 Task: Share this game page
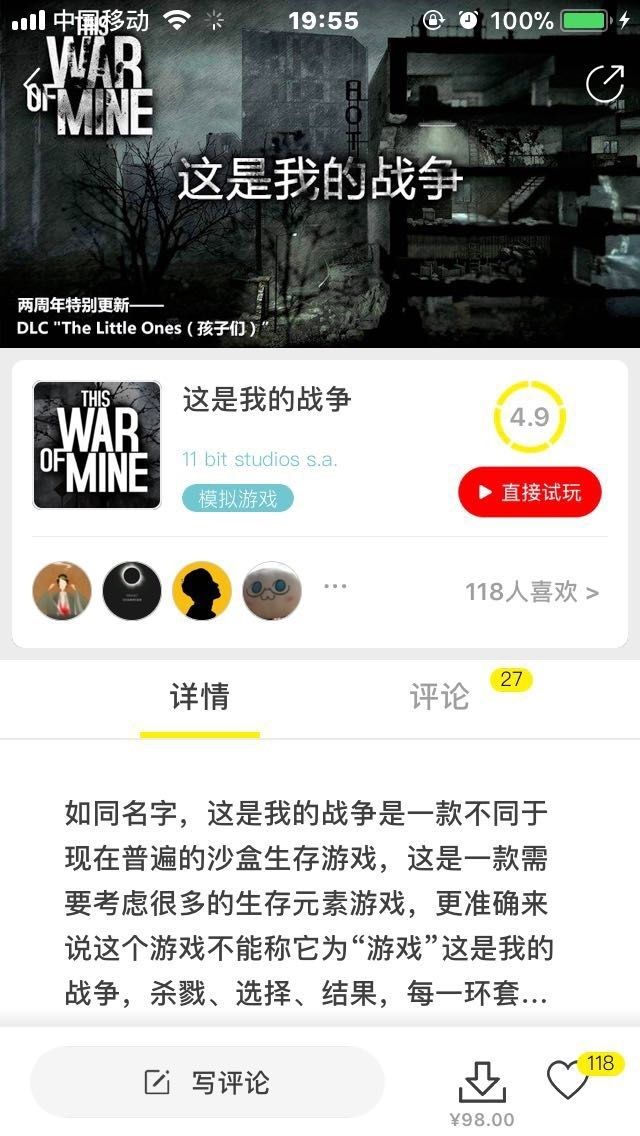point(604,84)
